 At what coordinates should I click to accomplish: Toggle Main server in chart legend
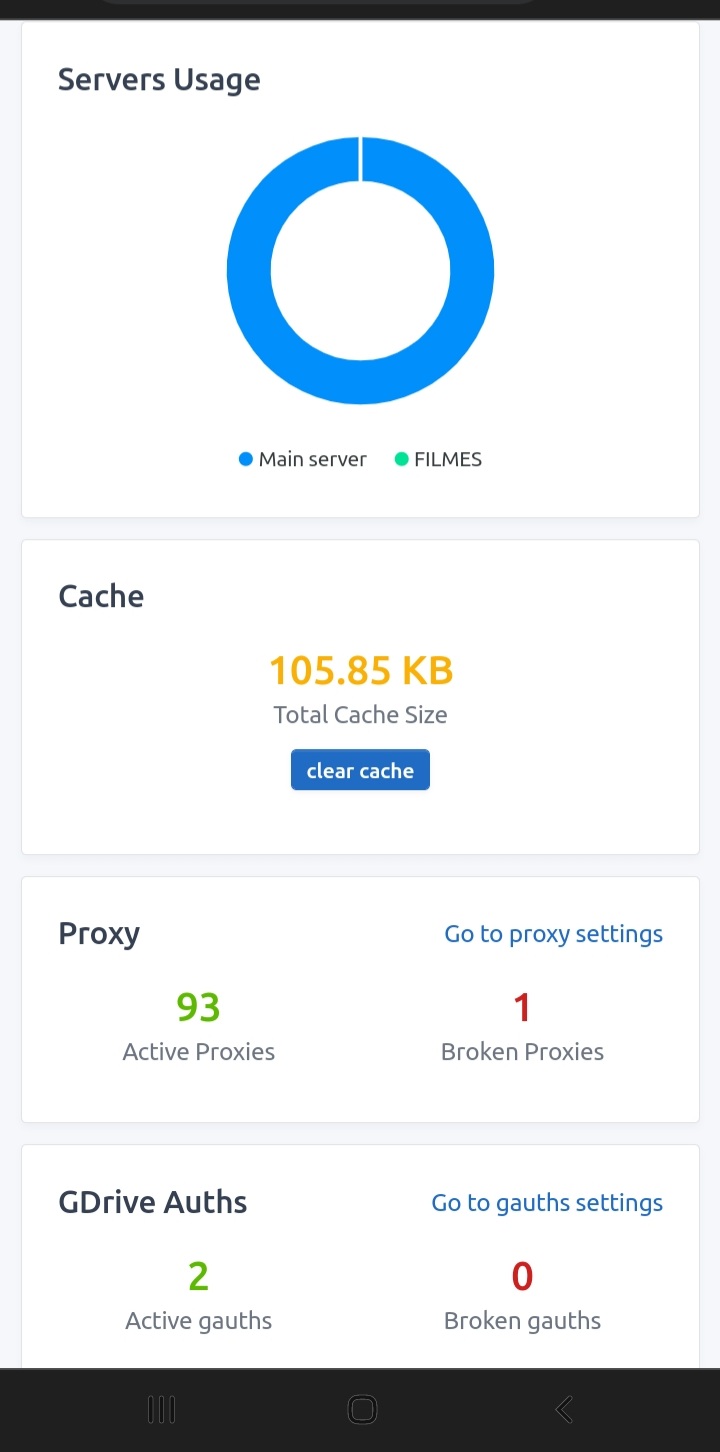coord(303,460)
